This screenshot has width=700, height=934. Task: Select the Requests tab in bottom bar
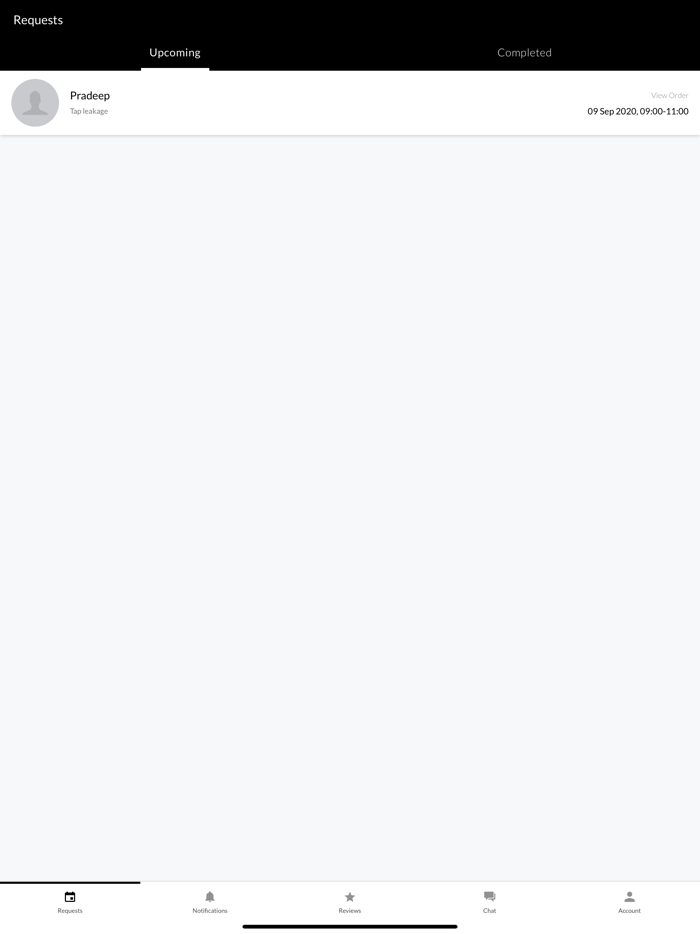point(70,902)
